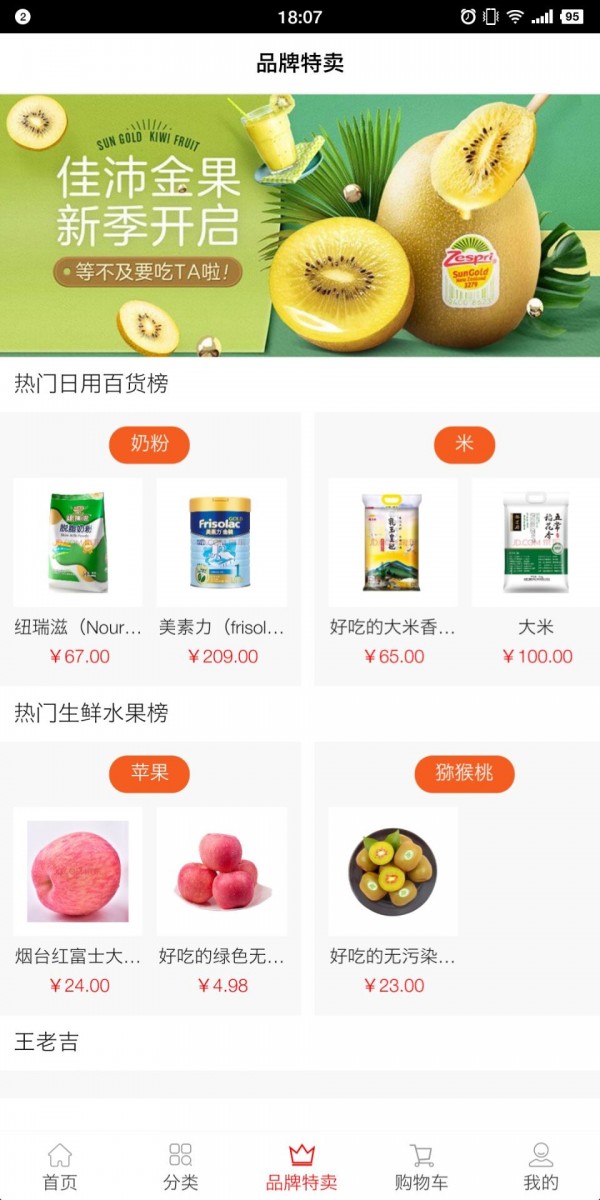Open the 佳沛金果 kiwi banner

click(x=300, y=225)
